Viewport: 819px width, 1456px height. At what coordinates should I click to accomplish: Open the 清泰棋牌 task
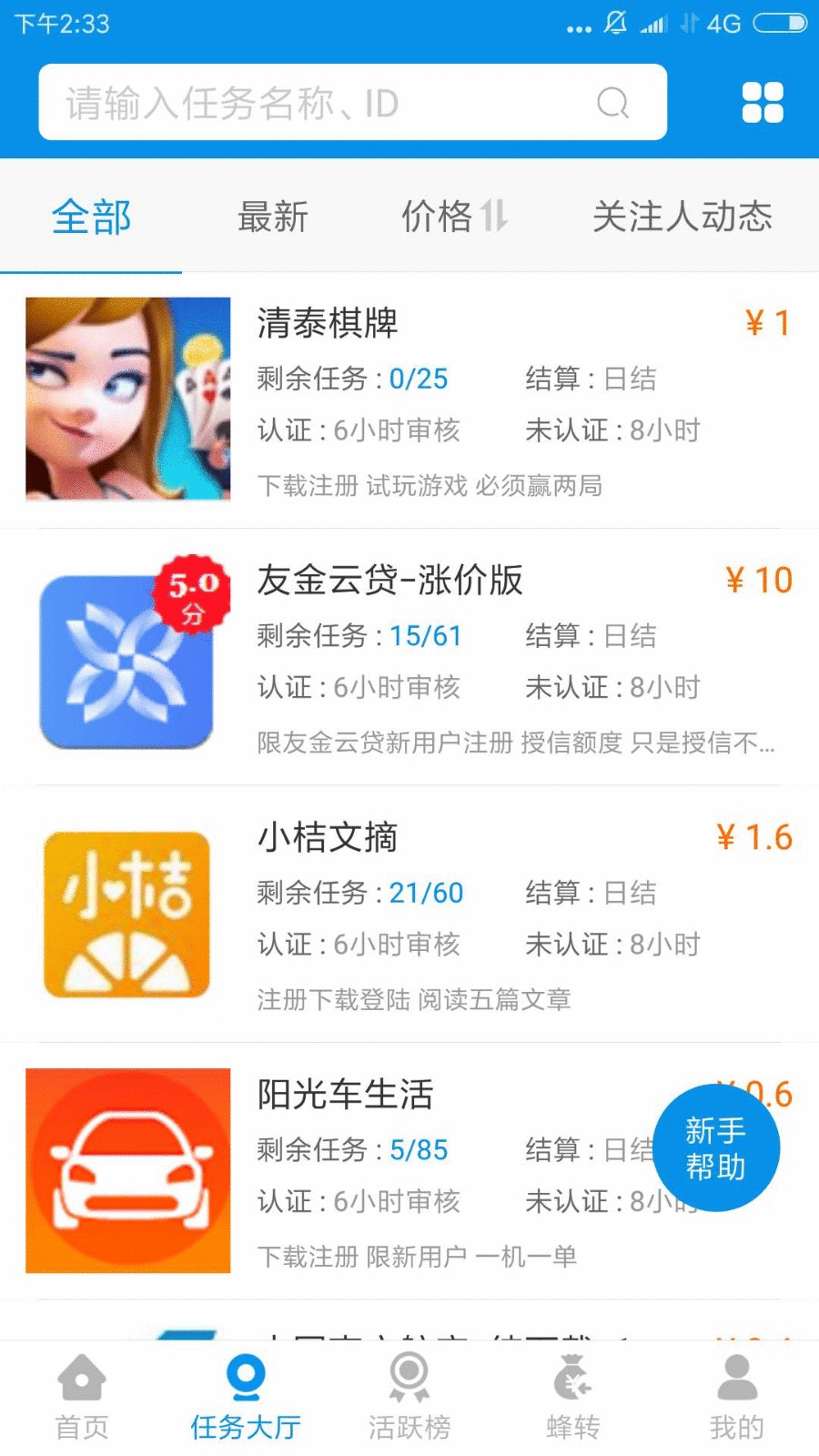[x=409, y=399]
